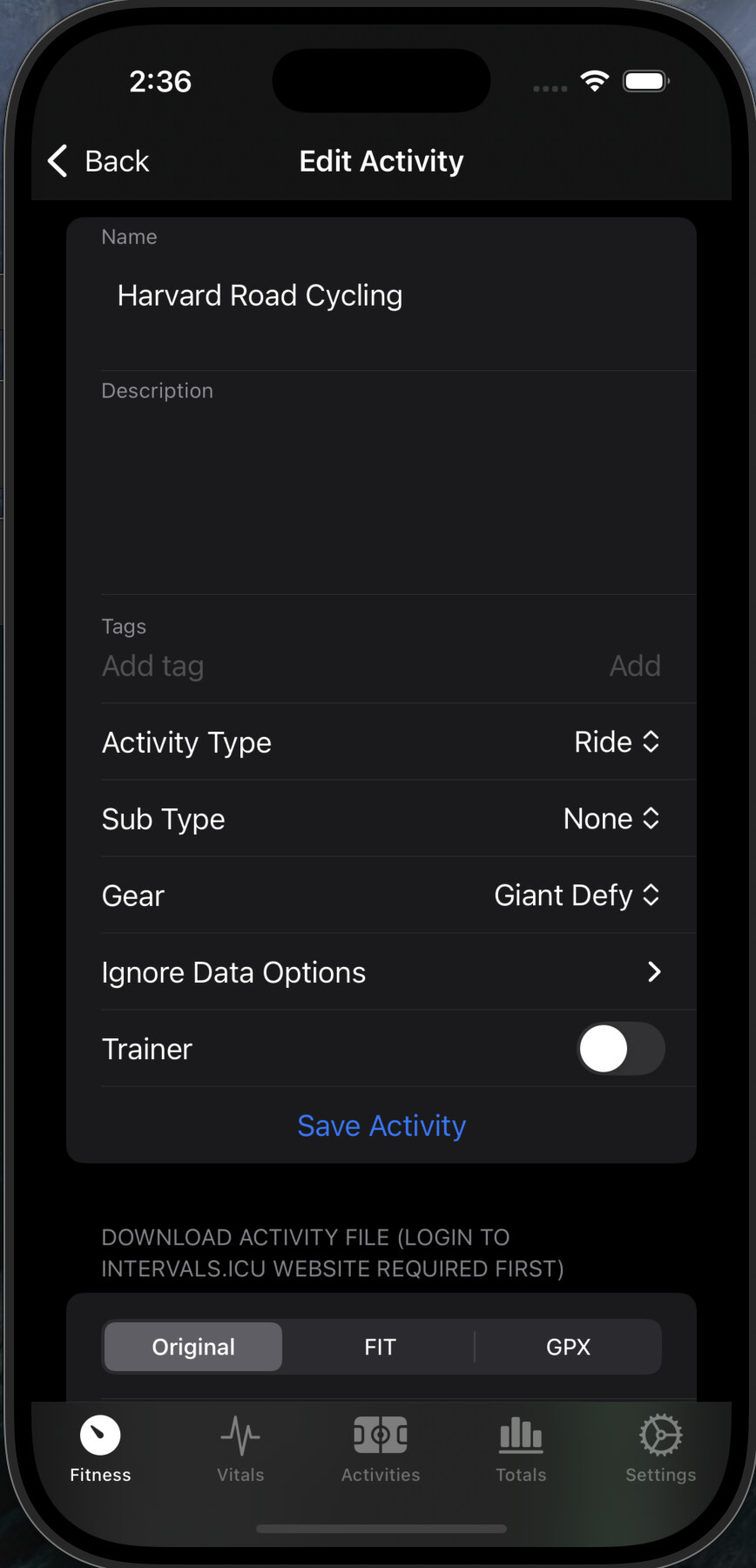756x1568 pixels.
Task: Open Ignore Data Options
Action: pos(381,972)
